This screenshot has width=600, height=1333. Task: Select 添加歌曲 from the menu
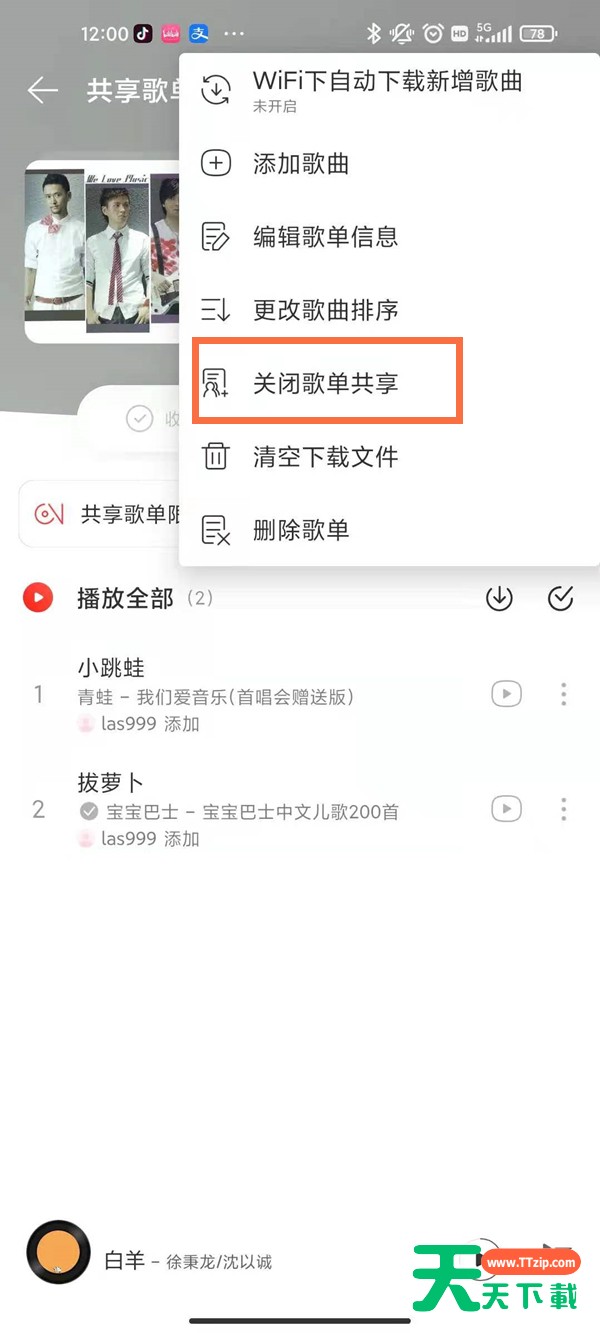300,164
